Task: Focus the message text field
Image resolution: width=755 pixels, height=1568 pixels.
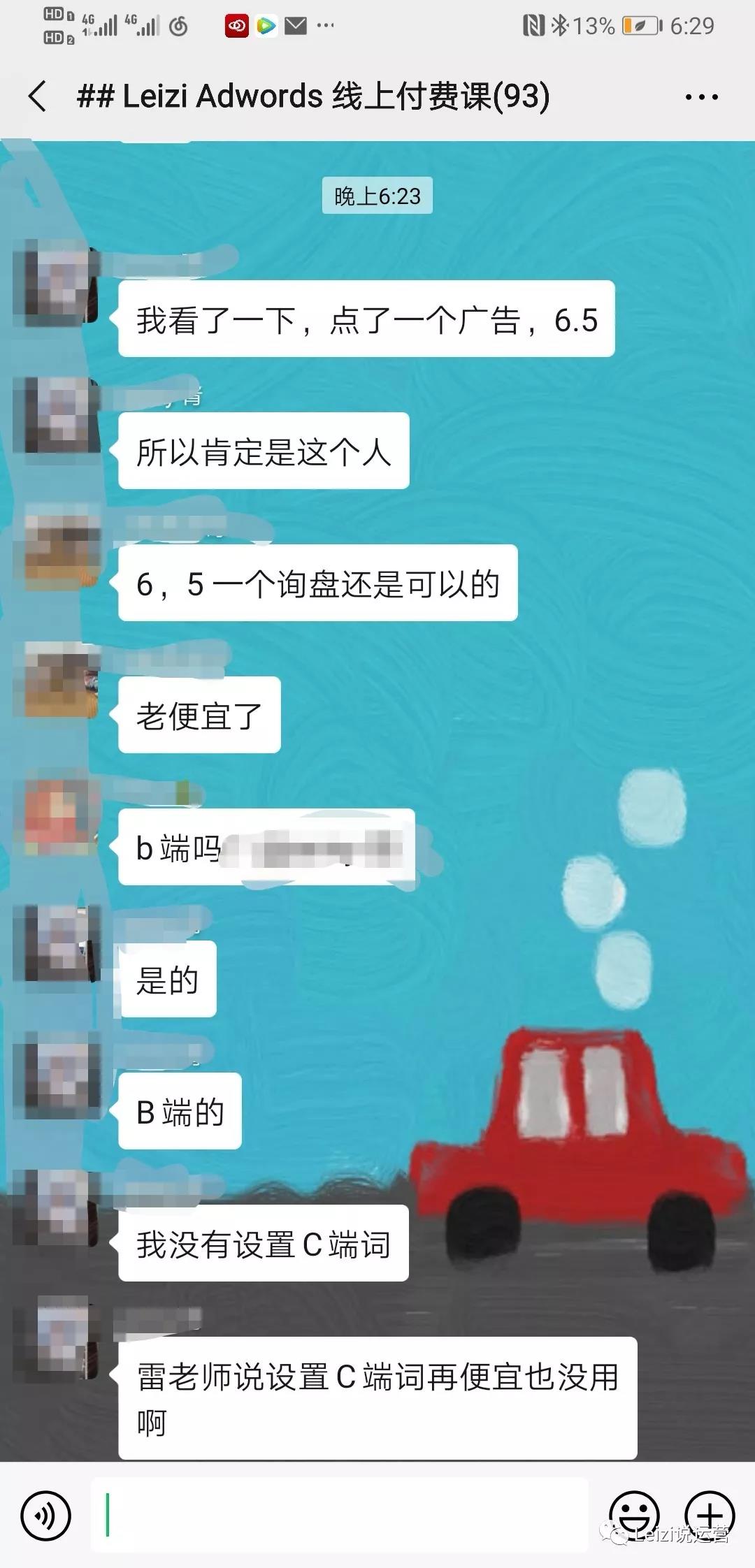Action: [339, 1514]
